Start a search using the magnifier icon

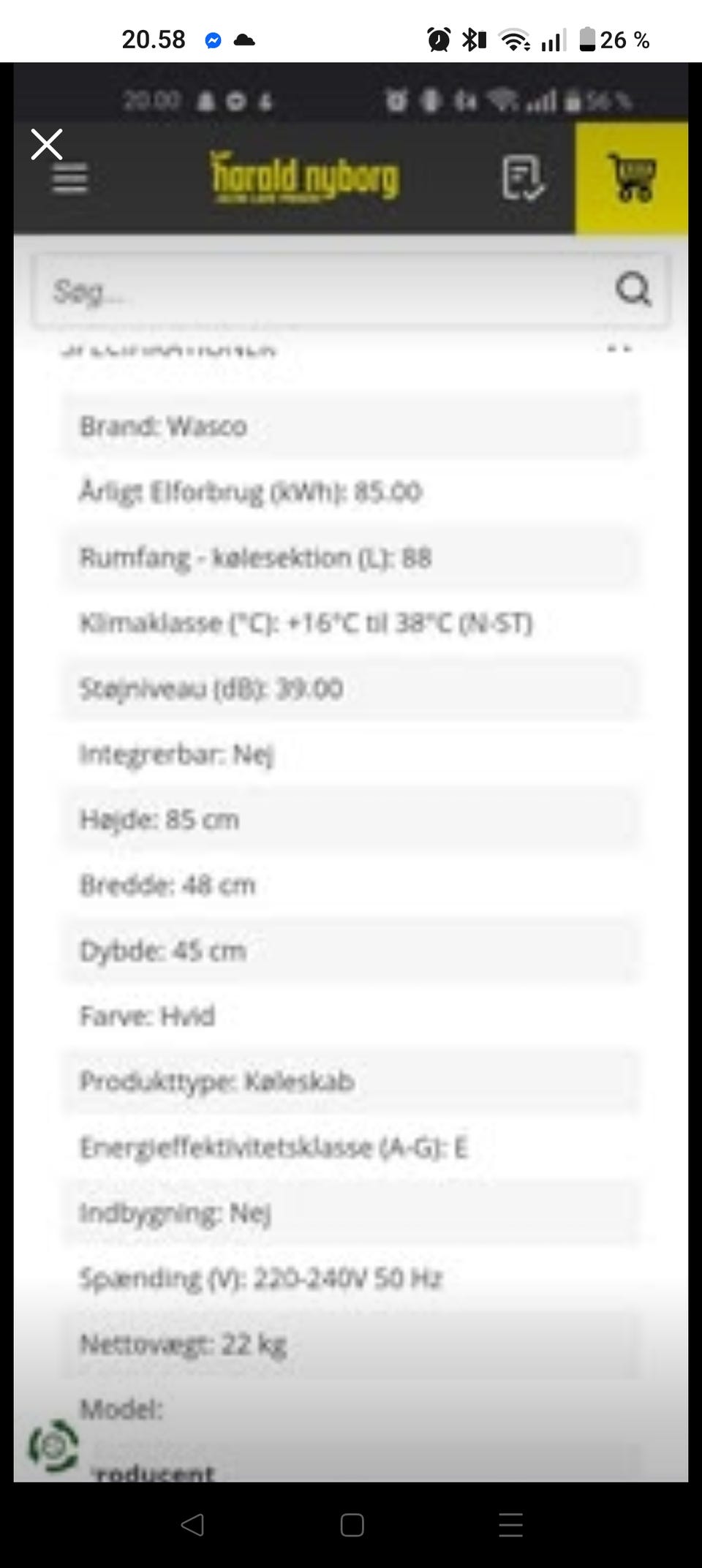[x=633, y=289]
